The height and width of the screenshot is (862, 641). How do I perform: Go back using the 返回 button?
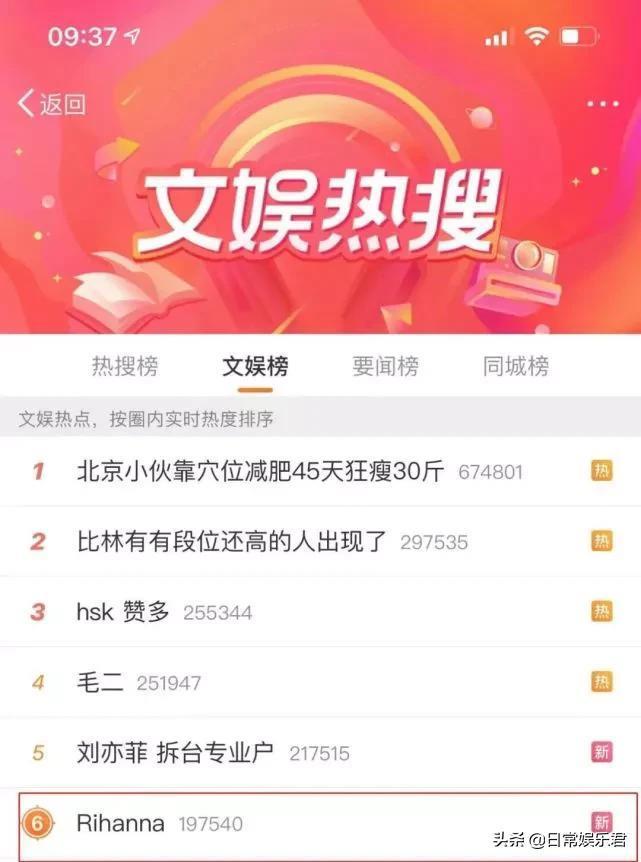pos(52,103)
